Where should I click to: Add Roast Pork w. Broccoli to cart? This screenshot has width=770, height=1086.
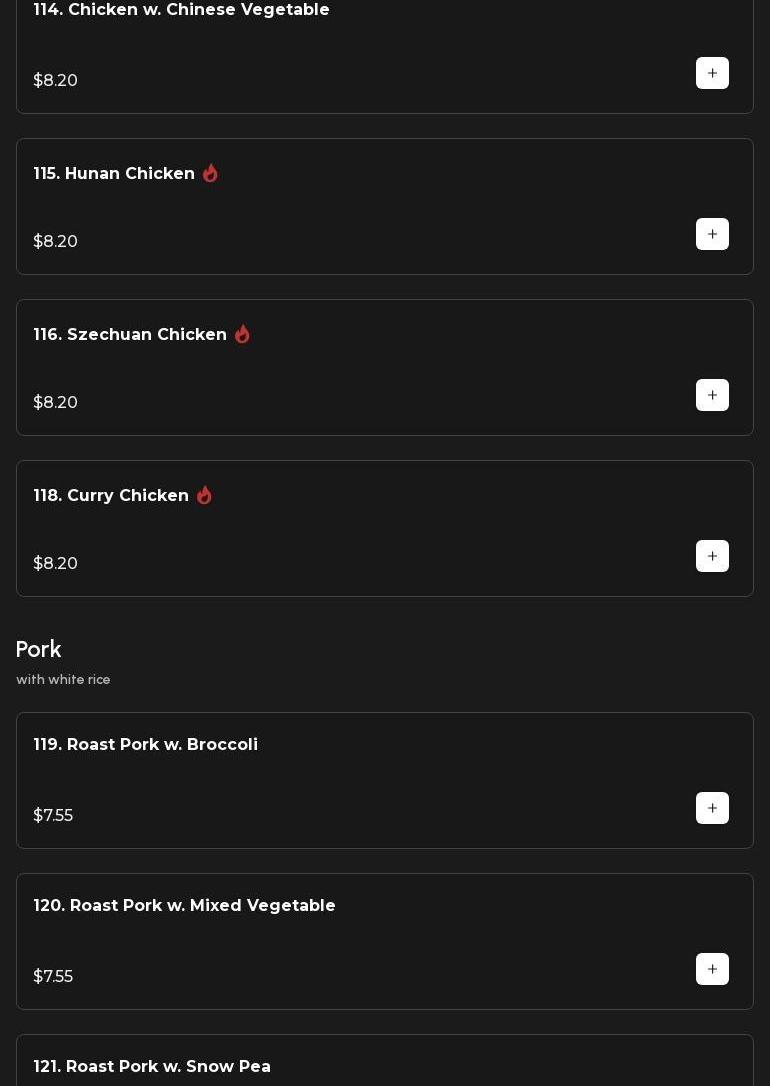point(712,808)
